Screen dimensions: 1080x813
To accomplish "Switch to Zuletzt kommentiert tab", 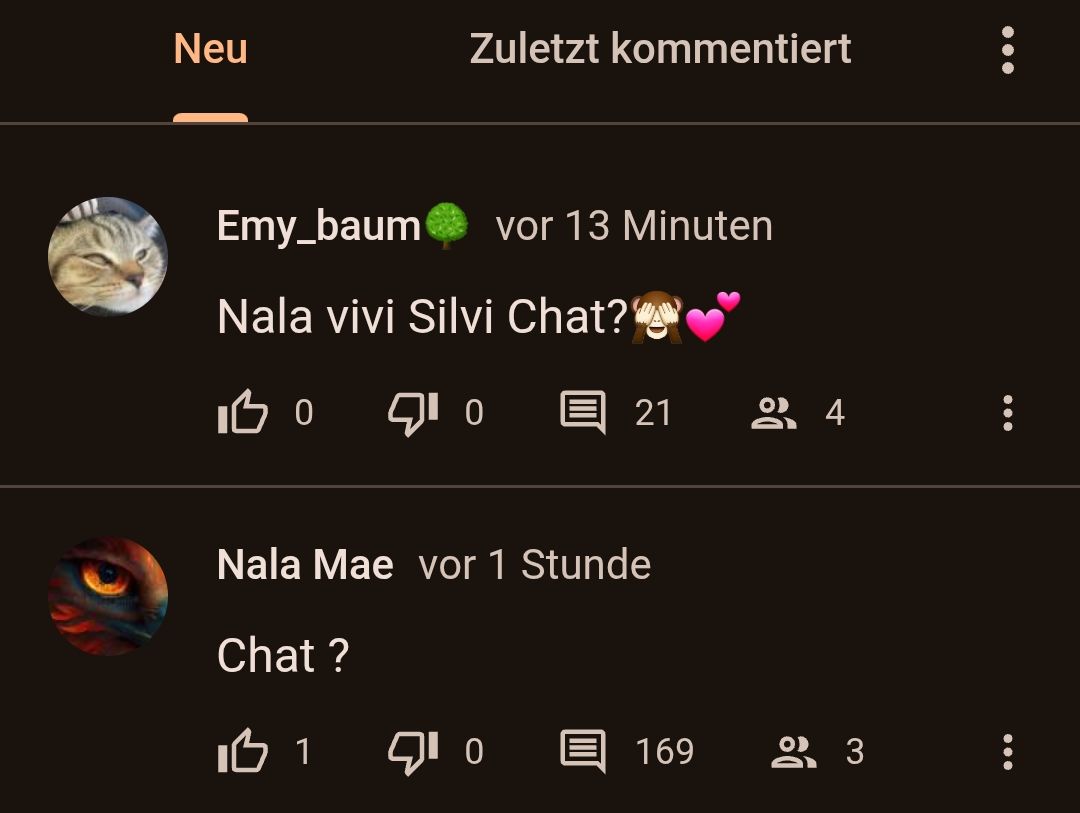I will pyautogui.click(x=660, y=50).
